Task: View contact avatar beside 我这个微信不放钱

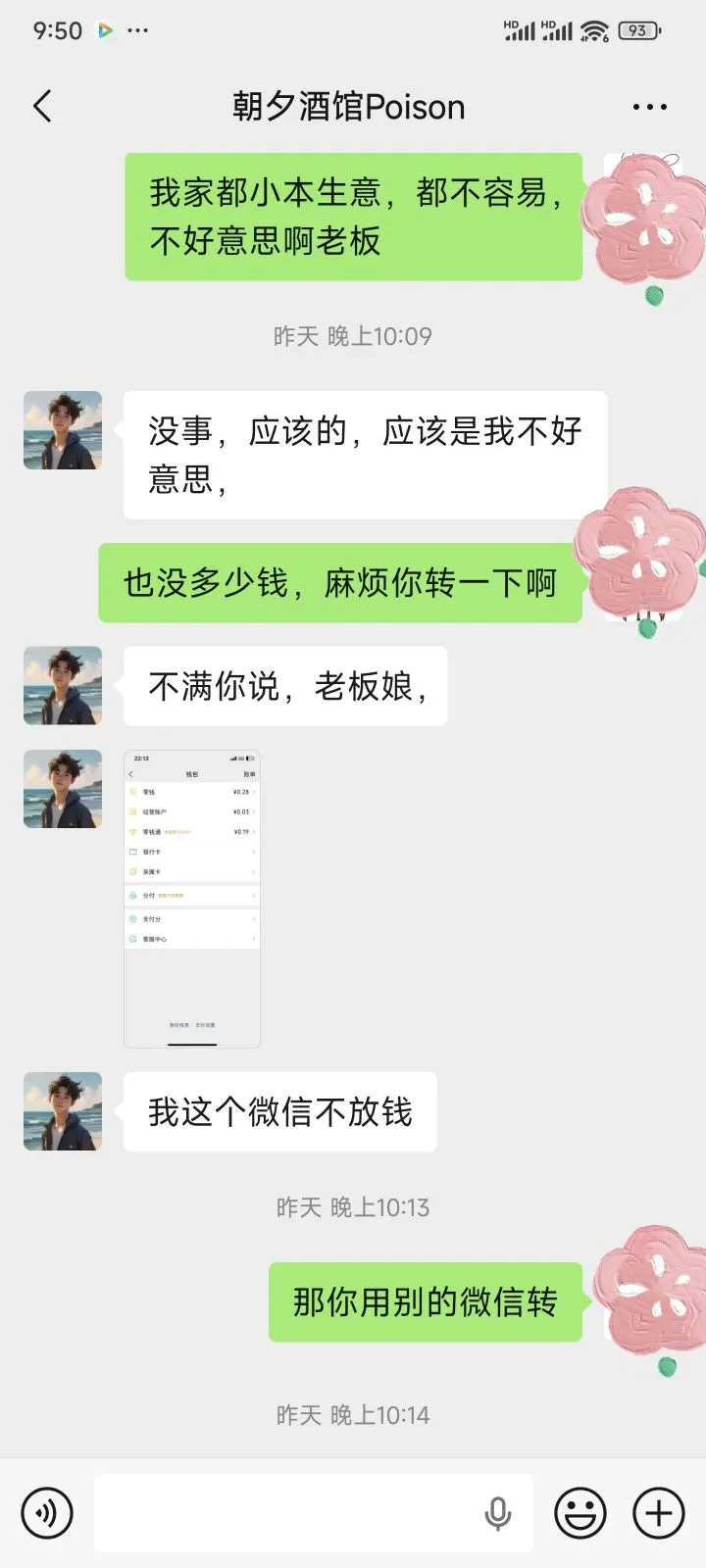Action: coord(63,1111)
